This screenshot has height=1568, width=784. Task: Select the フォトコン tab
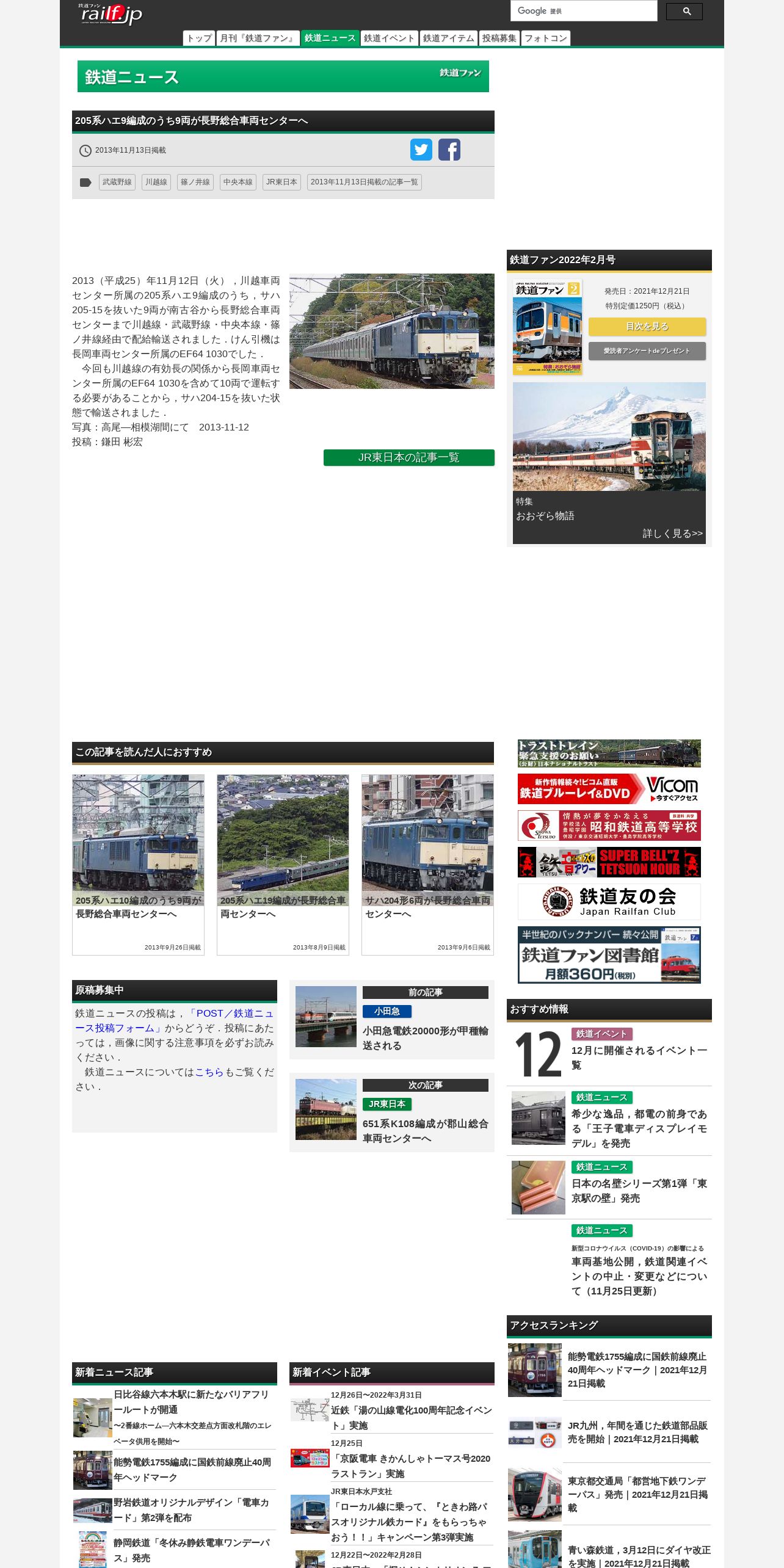[x=546, y=38]
